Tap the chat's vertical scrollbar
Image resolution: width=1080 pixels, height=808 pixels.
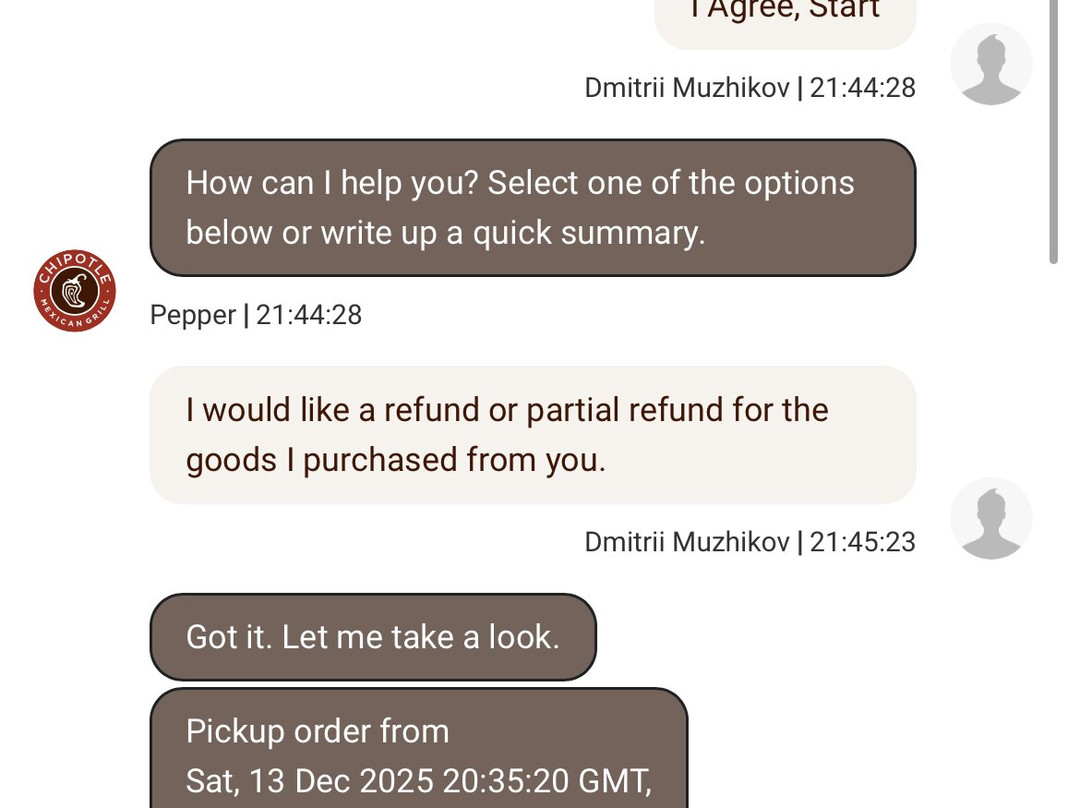(1053, 130)
